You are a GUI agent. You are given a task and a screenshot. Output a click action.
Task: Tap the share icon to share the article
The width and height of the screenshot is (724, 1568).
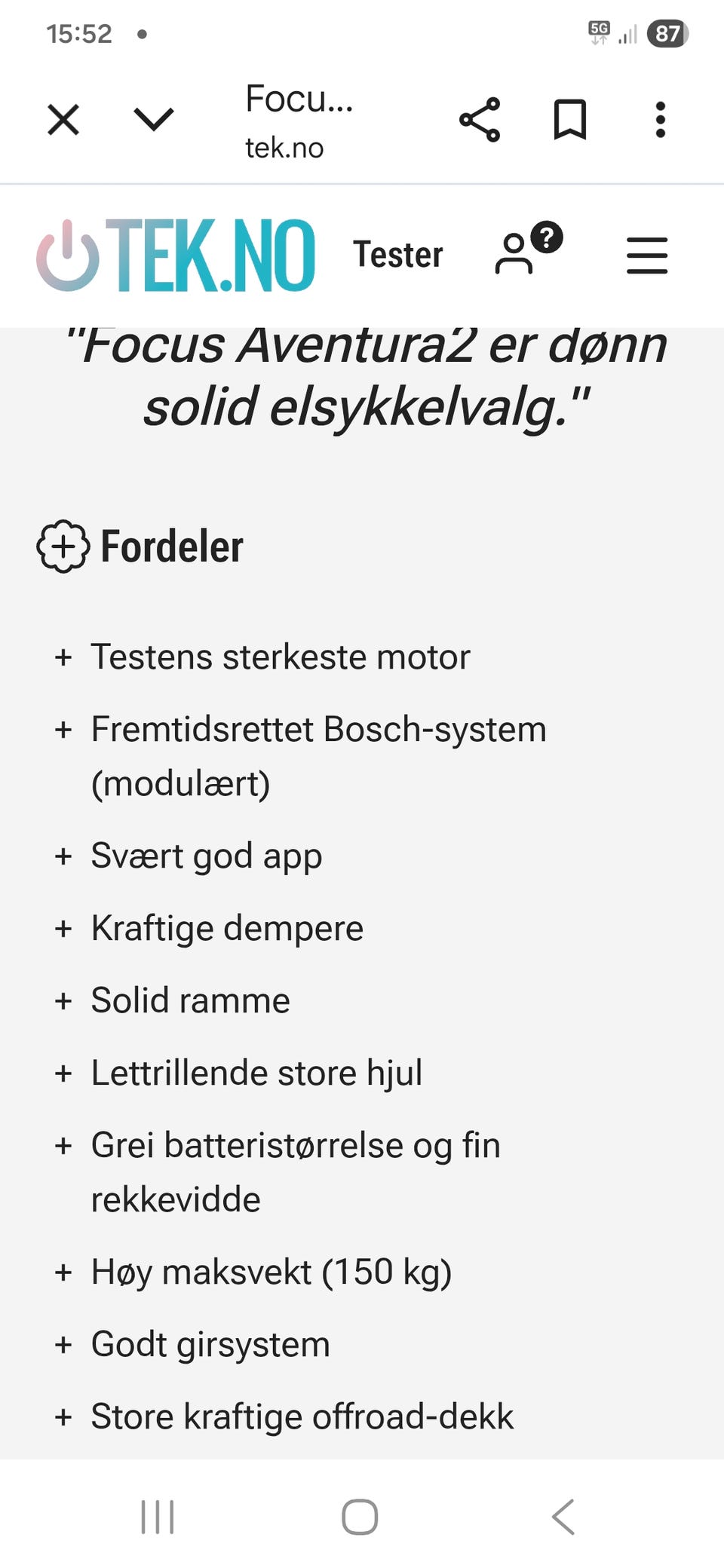point(480,120)
